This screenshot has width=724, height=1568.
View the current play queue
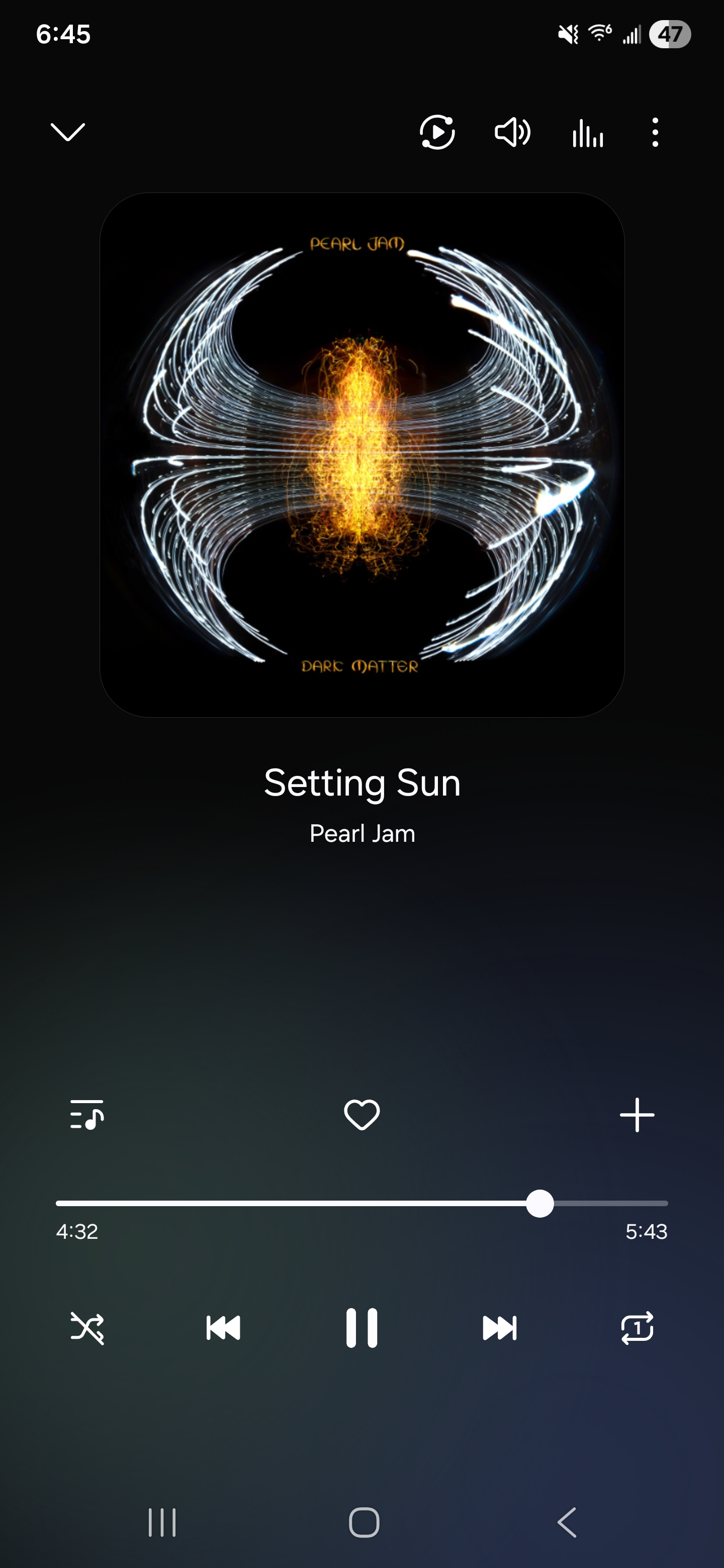[87, 1115]
